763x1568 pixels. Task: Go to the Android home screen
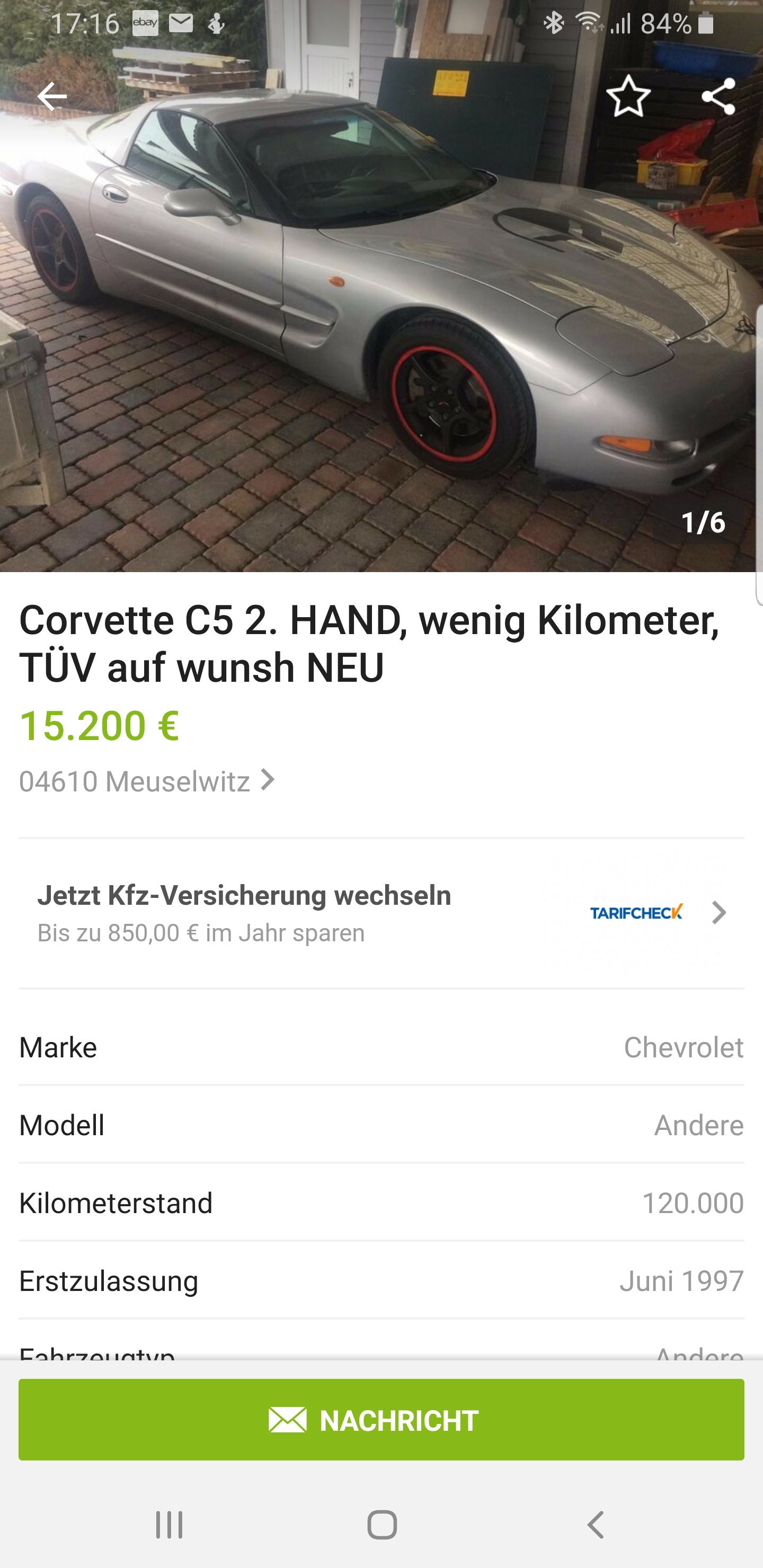coord(382,1525)
